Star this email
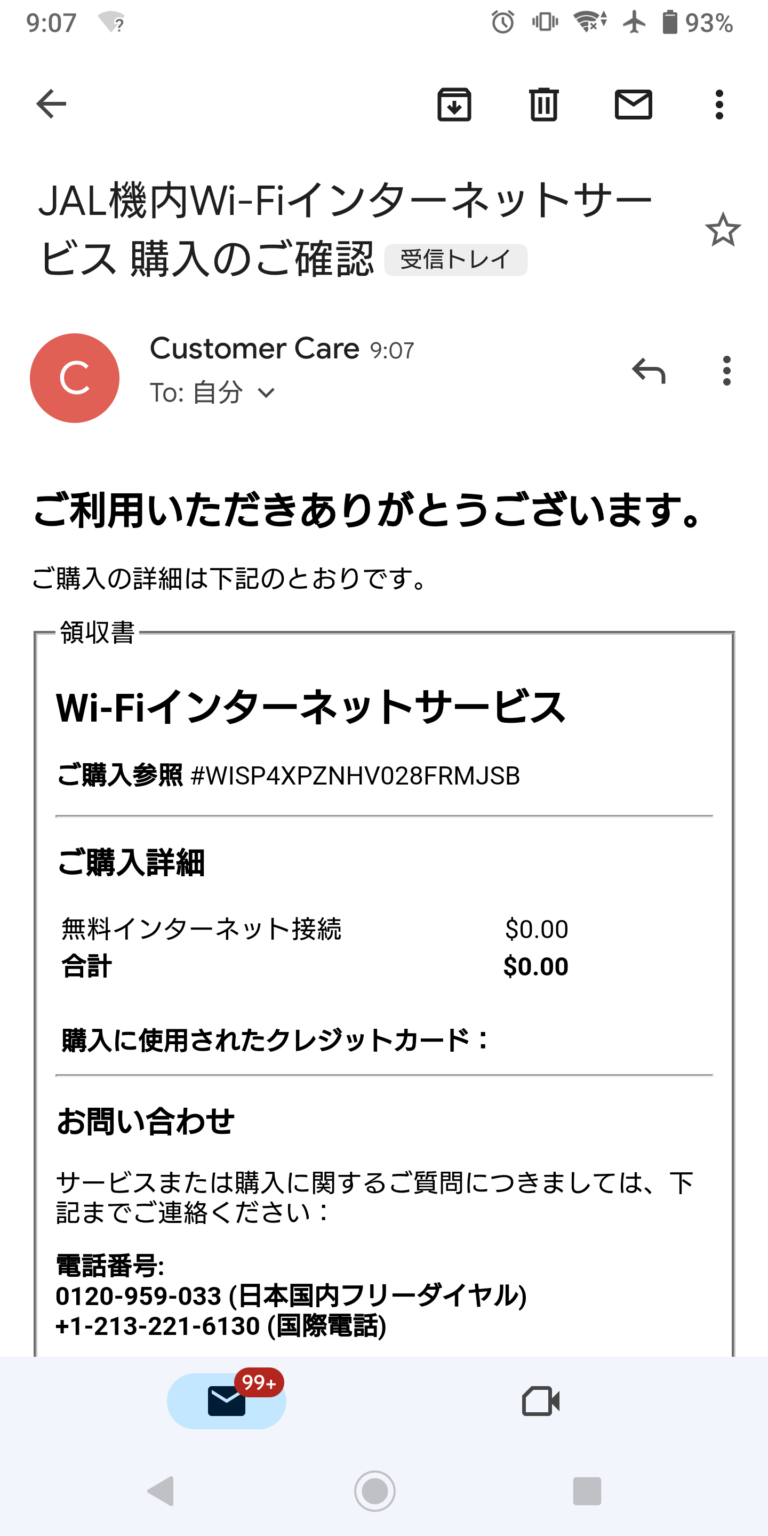This screenshot has height=1536, width=768. tap(722, 231)
